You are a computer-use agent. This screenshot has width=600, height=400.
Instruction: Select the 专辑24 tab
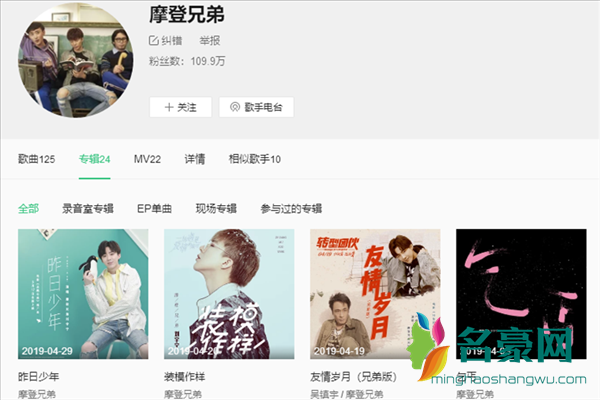94,160
